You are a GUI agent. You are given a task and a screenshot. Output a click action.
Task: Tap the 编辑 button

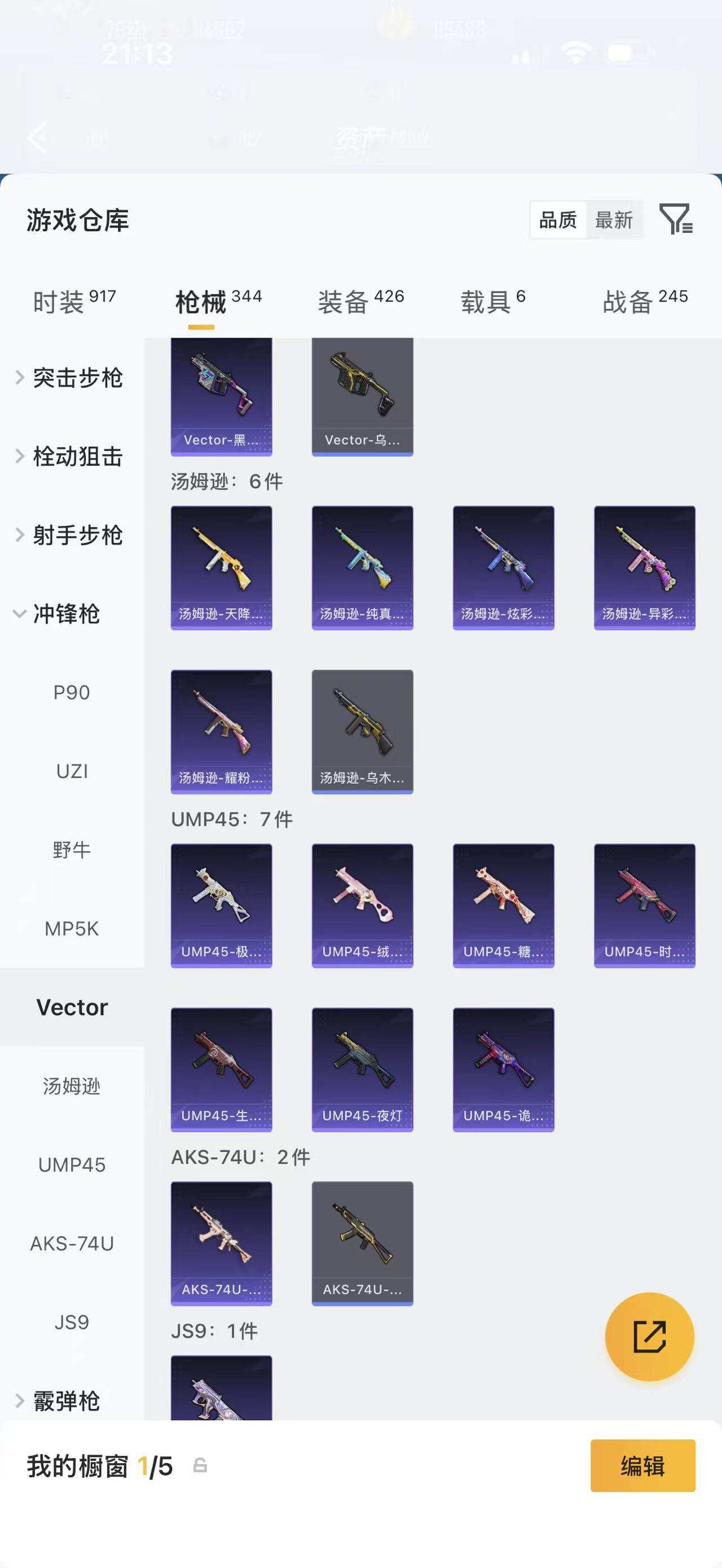tap(642, 1466)
